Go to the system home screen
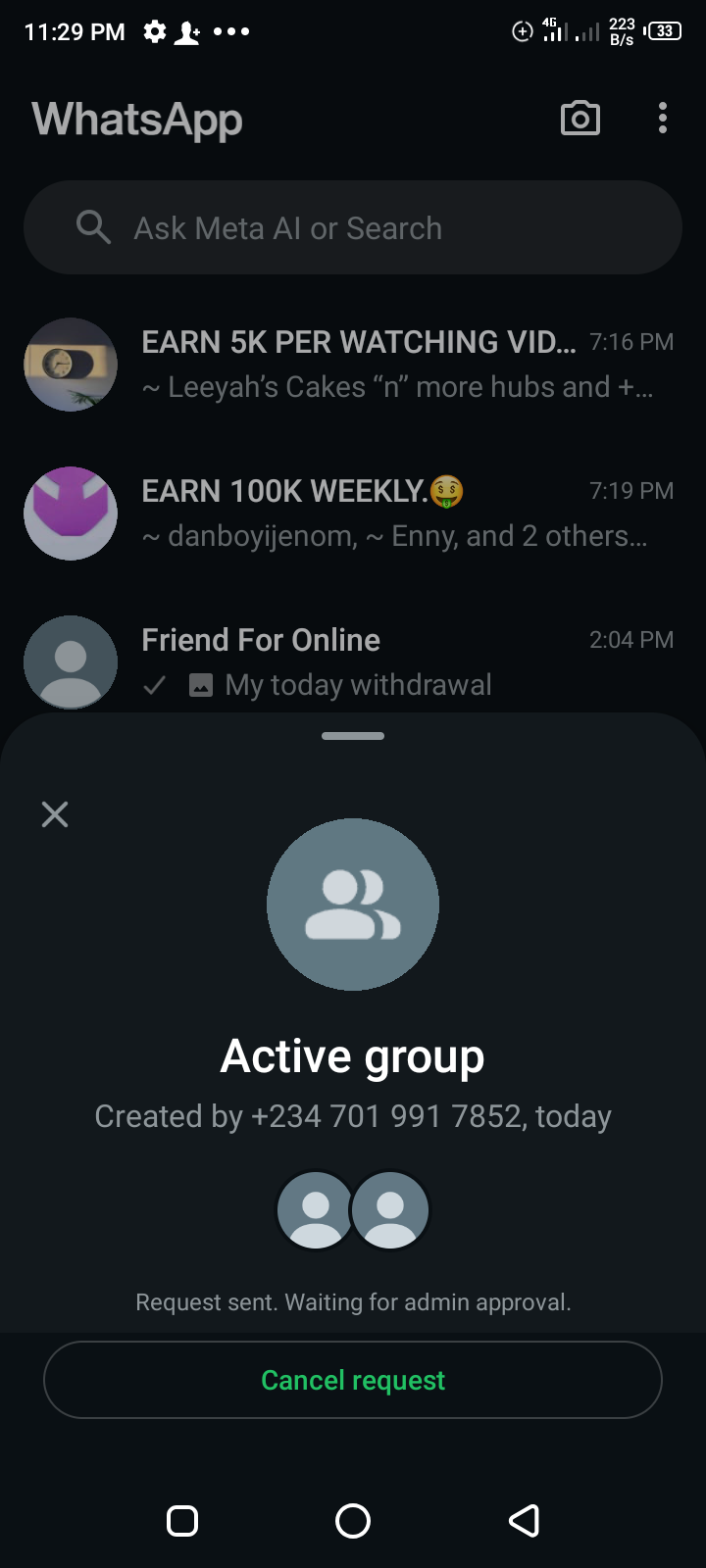 [353, 1521]
